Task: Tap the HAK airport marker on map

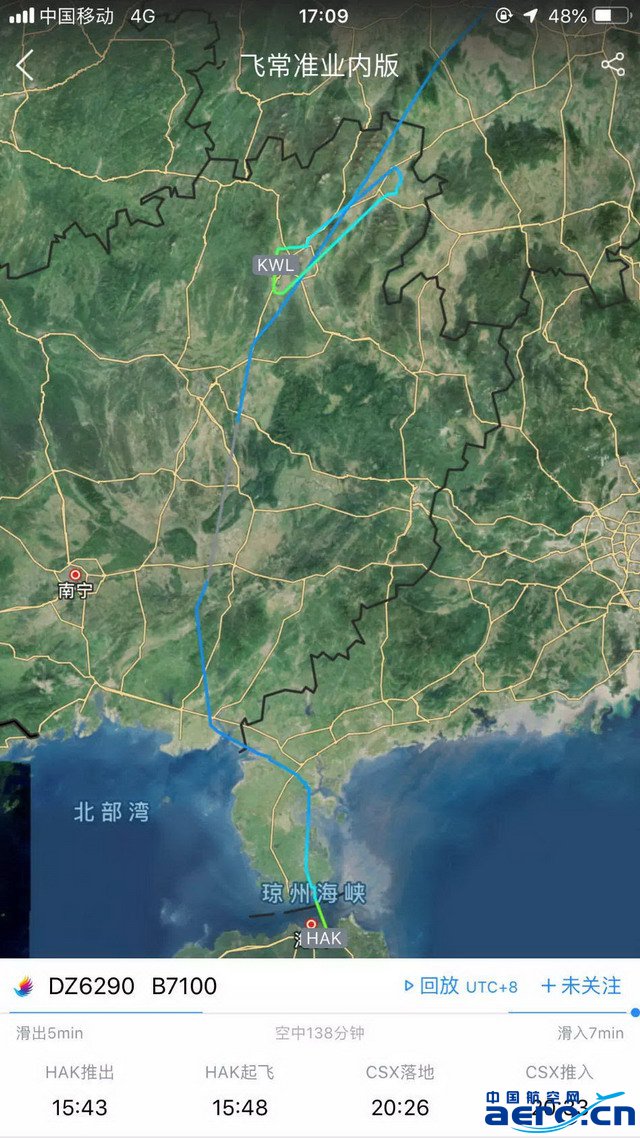Action: tap(323, 938)
